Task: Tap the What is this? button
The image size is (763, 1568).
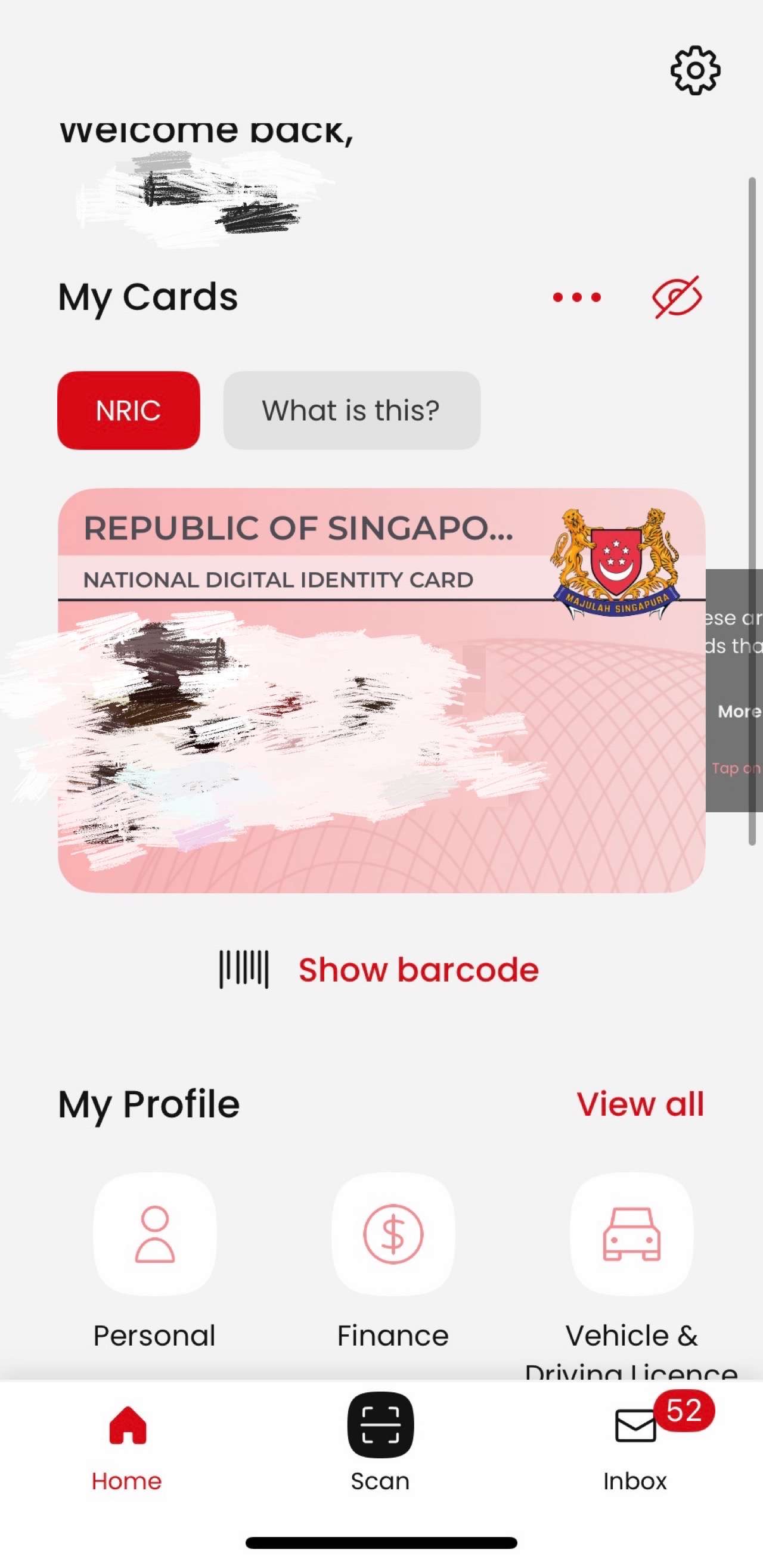Action: [x=351, y=410]
